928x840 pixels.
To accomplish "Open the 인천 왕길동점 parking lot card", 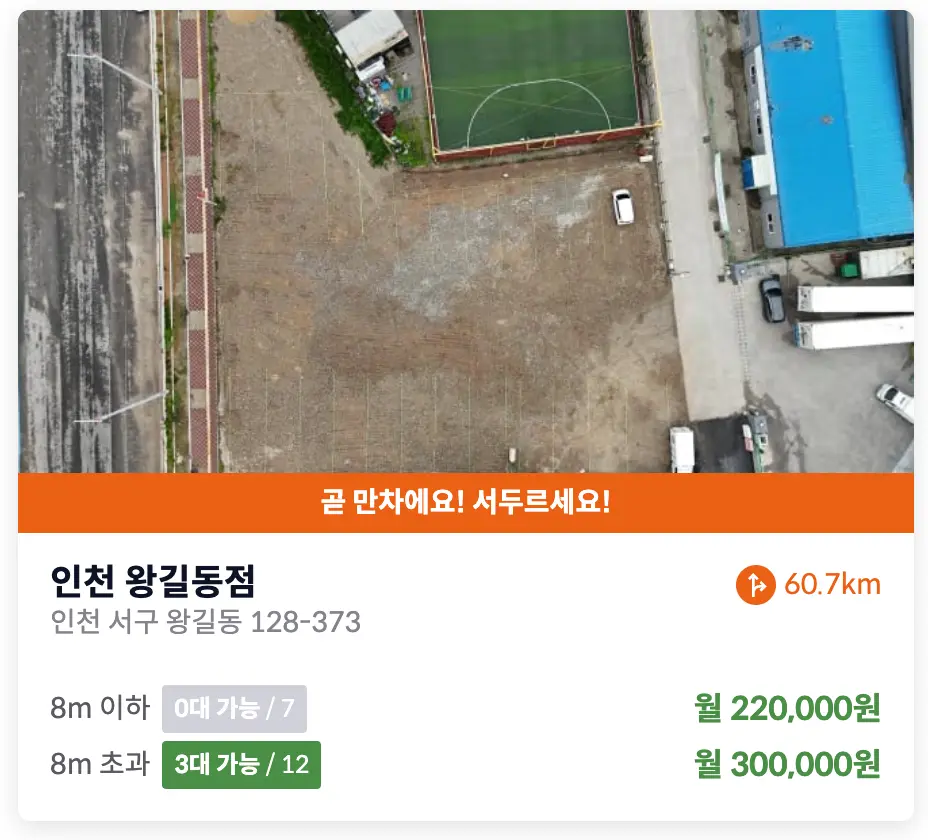I will [154, 580].
